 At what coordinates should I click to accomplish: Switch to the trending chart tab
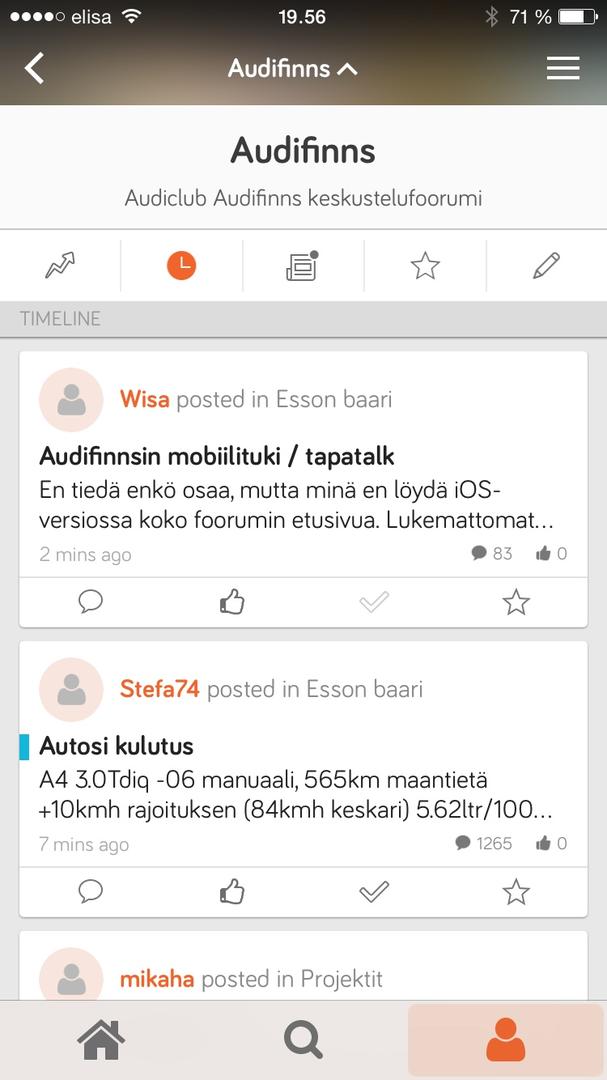(61, 266)
